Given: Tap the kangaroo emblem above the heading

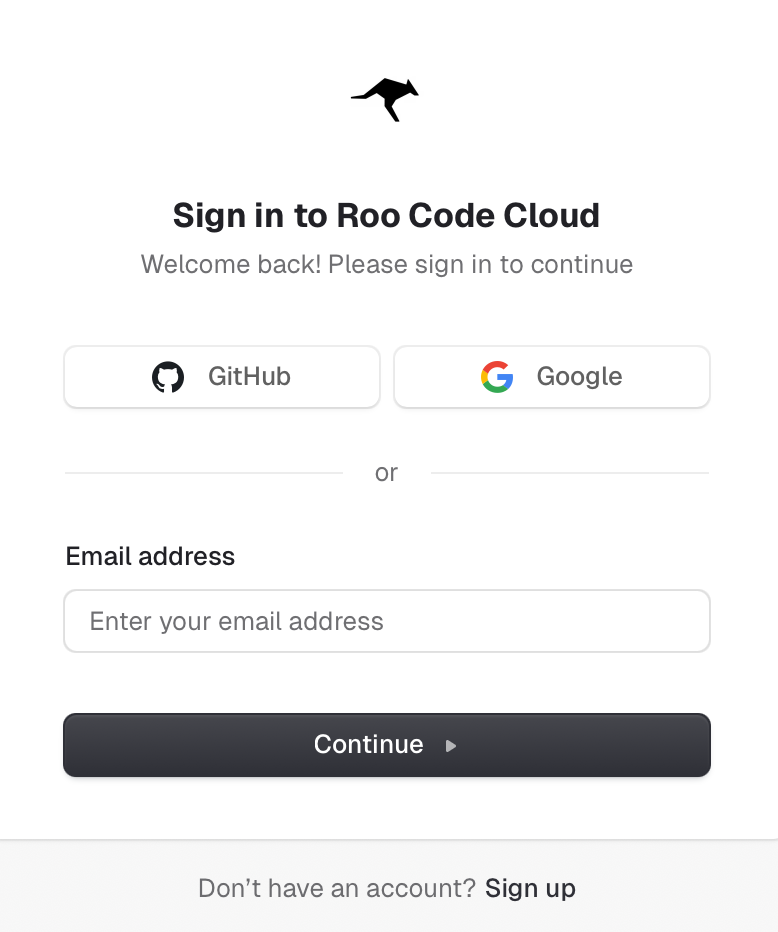Looking at the screenshot, I should 385,97.
